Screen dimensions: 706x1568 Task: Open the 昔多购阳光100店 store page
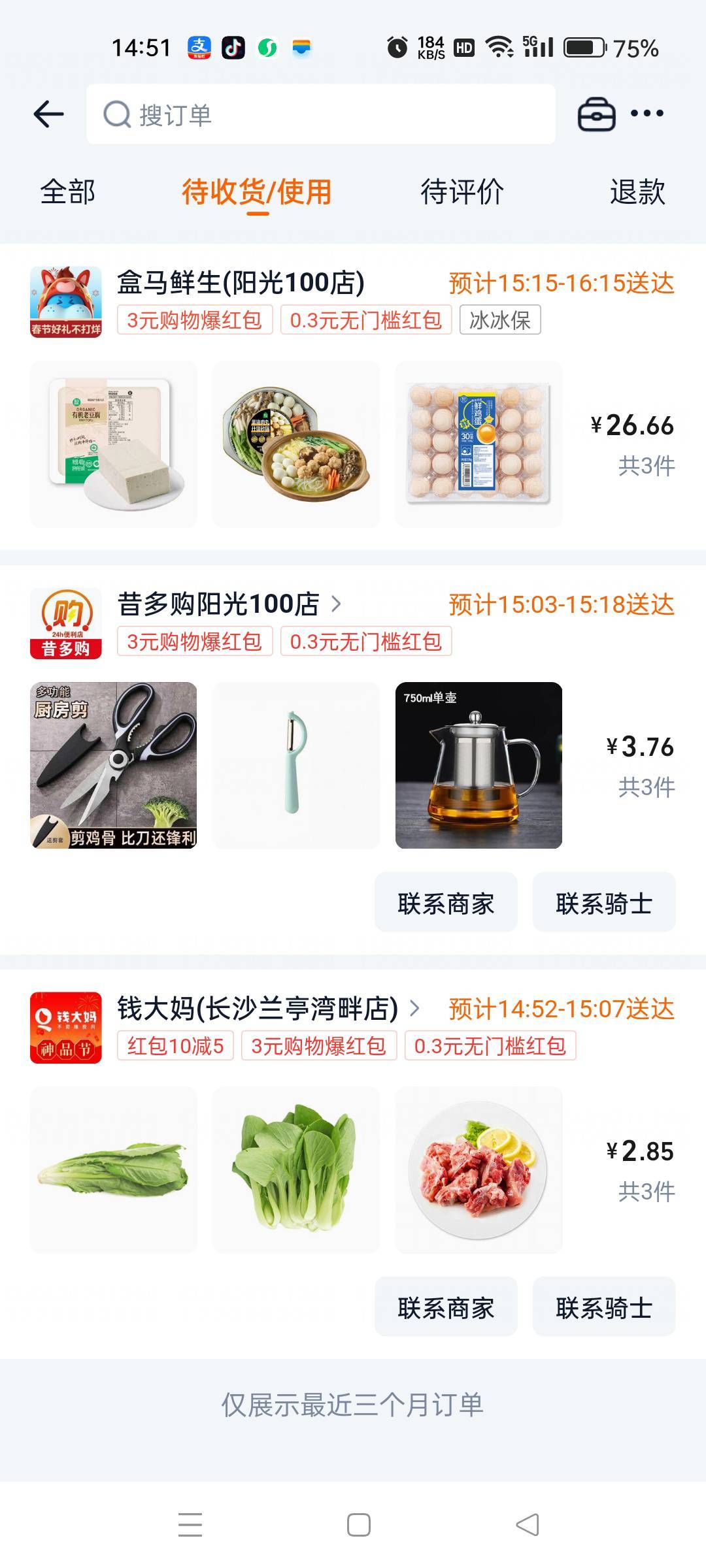pos(229,604)
